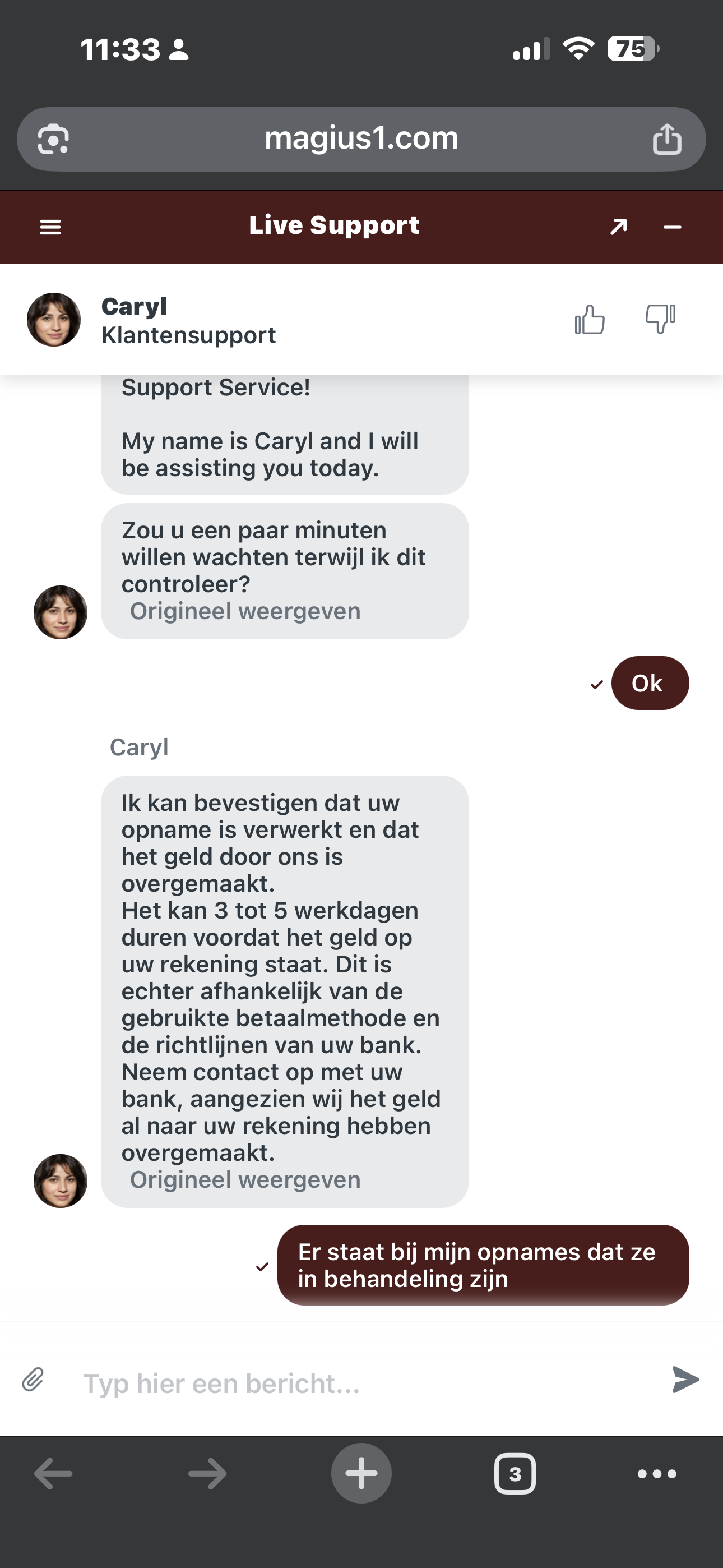
Task: Rate Caryl with thumbs down
Action: pyautogui.click(x=660, y=319)
